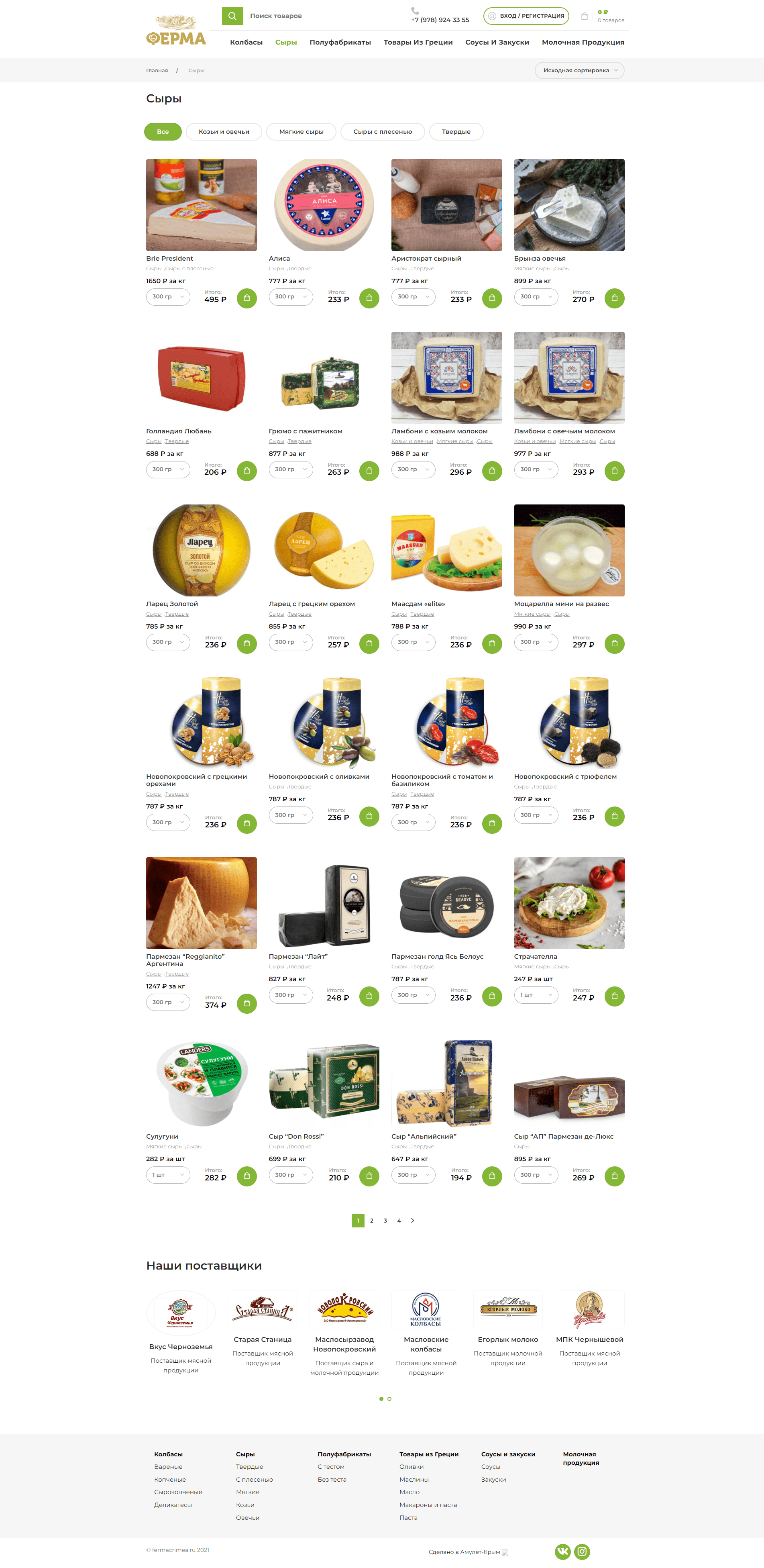Open Вход / Регистрация login button
This screenshot has height=1568, width=764.
click(526, 16)
